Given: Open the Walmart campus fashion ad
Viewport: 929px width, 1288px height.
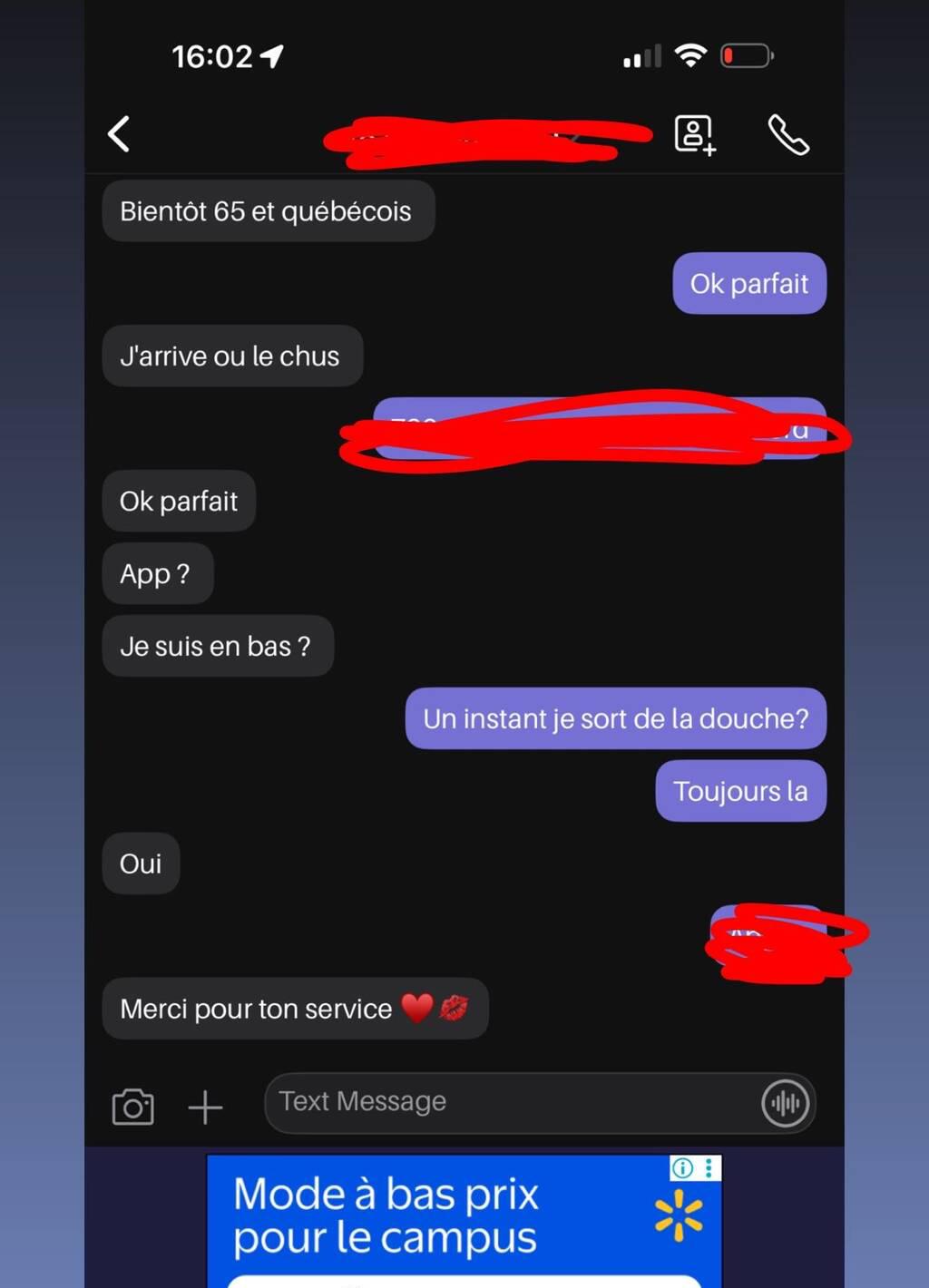Looking at the screenshot, I should (435, 1220).
